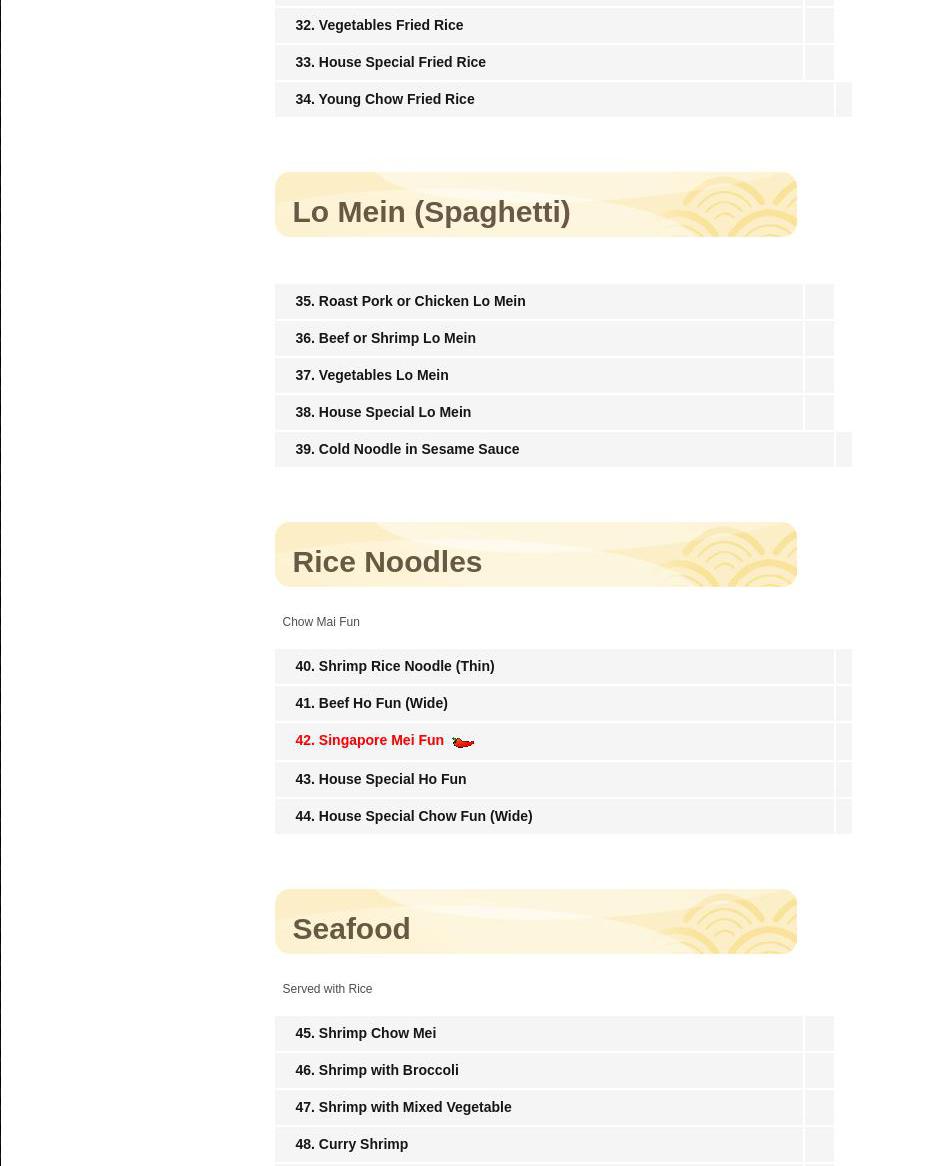Choose House Special Ho Fun
Viewport: 929px width, 1166px height.
click(x=380, y=779)
